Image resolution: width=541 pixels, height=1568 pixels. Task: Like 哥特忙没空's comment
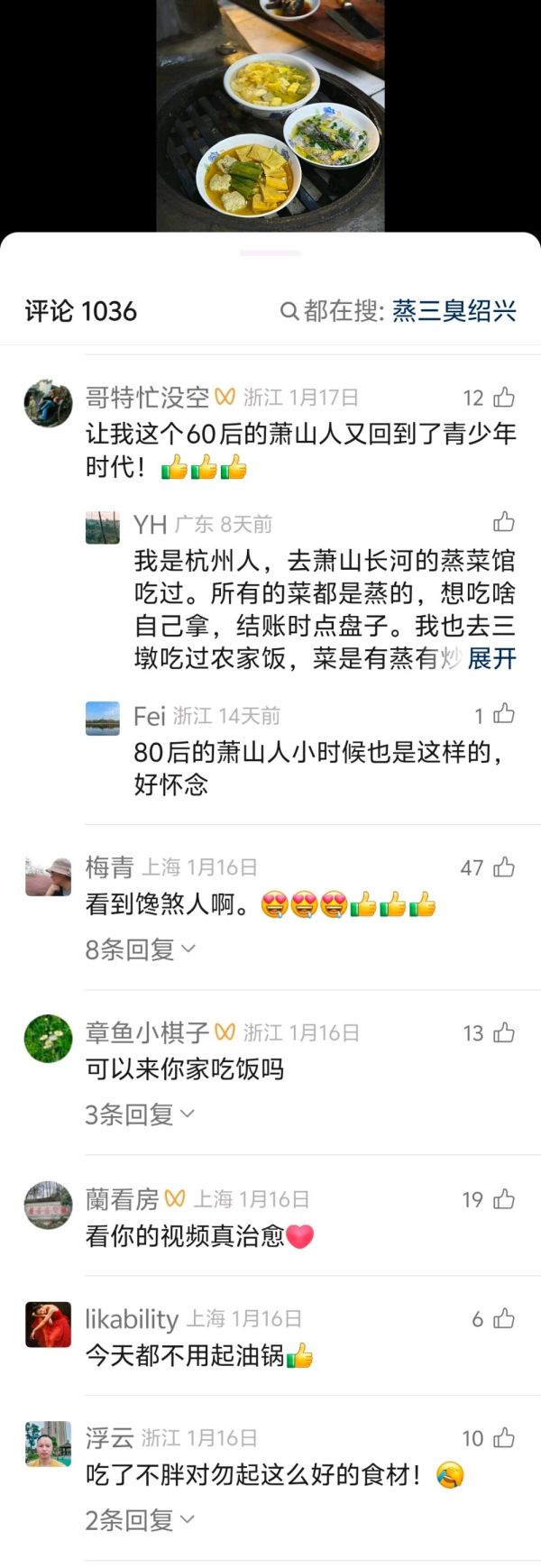tap(504, 398)
